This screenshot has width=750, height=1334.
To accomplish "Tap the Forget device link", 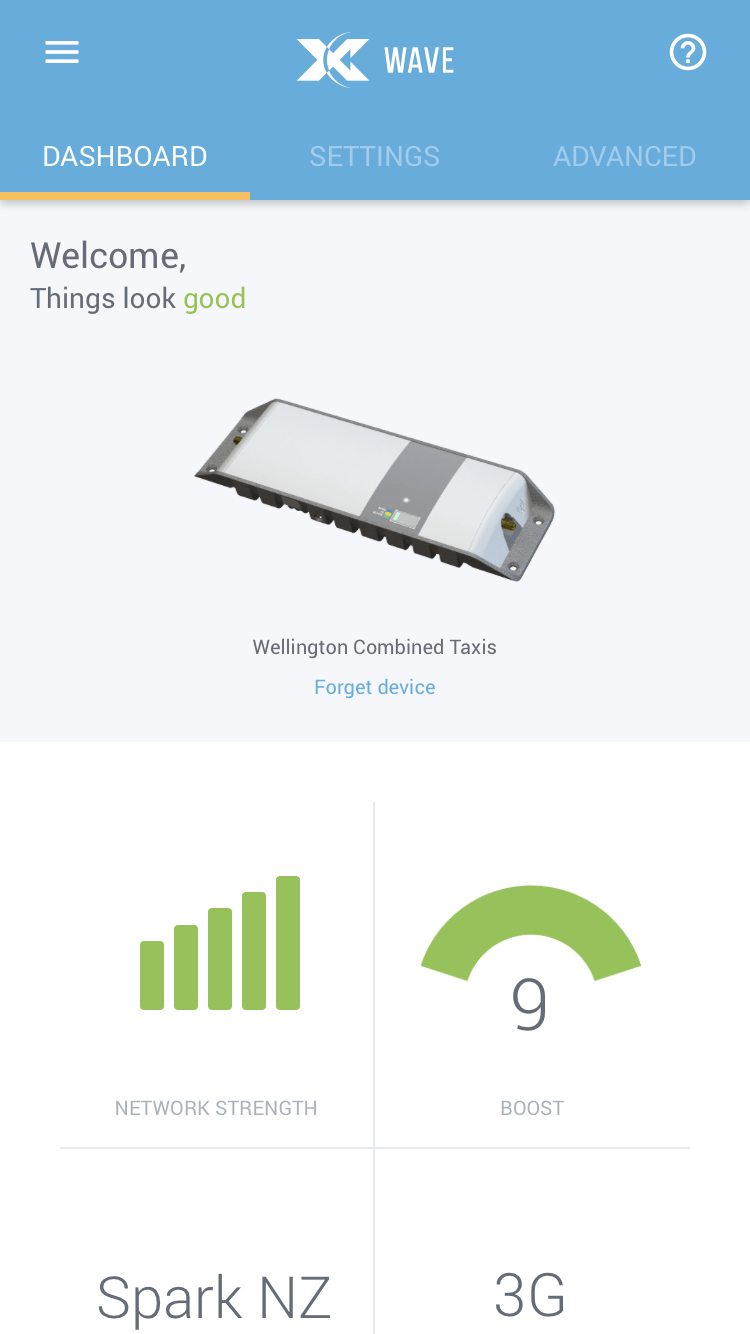I will coord(375,687).
